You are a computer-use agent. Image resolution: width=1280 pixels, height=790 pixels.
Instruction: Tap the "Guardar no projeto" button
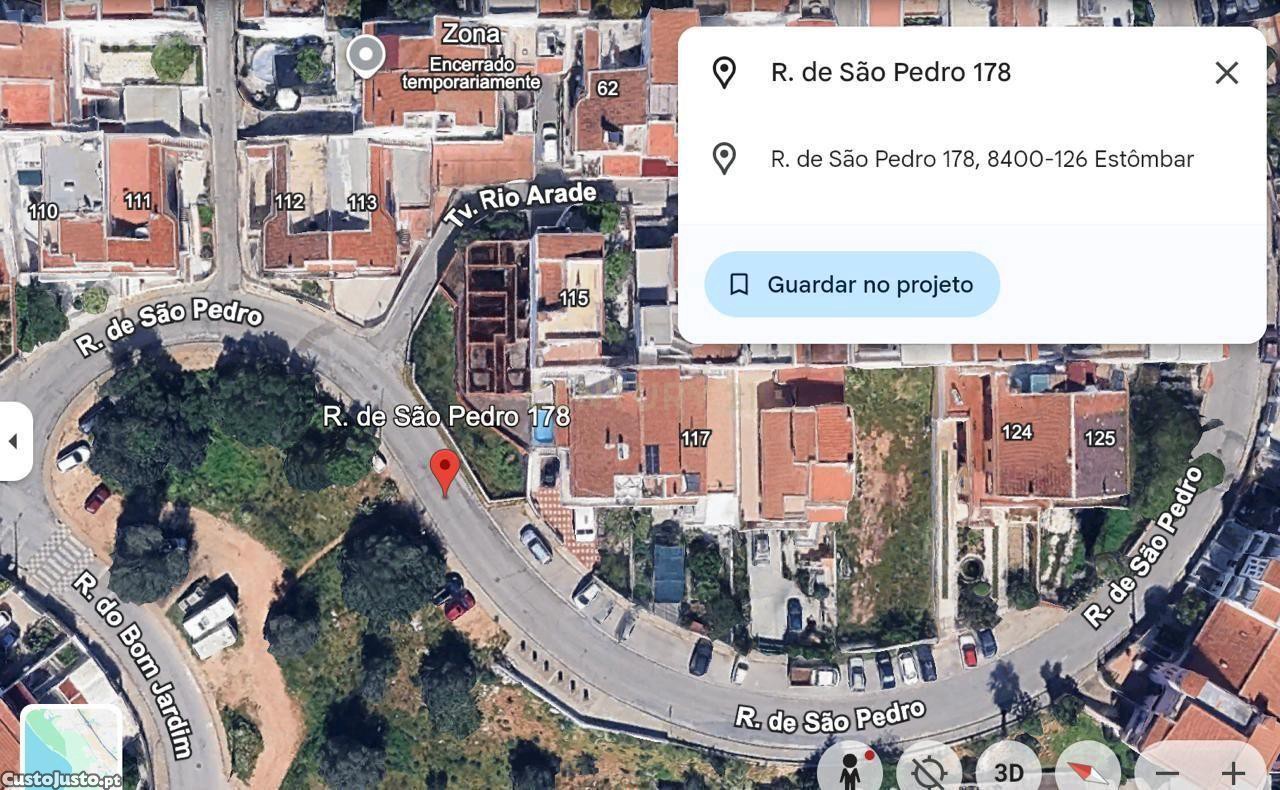(852, 285)
